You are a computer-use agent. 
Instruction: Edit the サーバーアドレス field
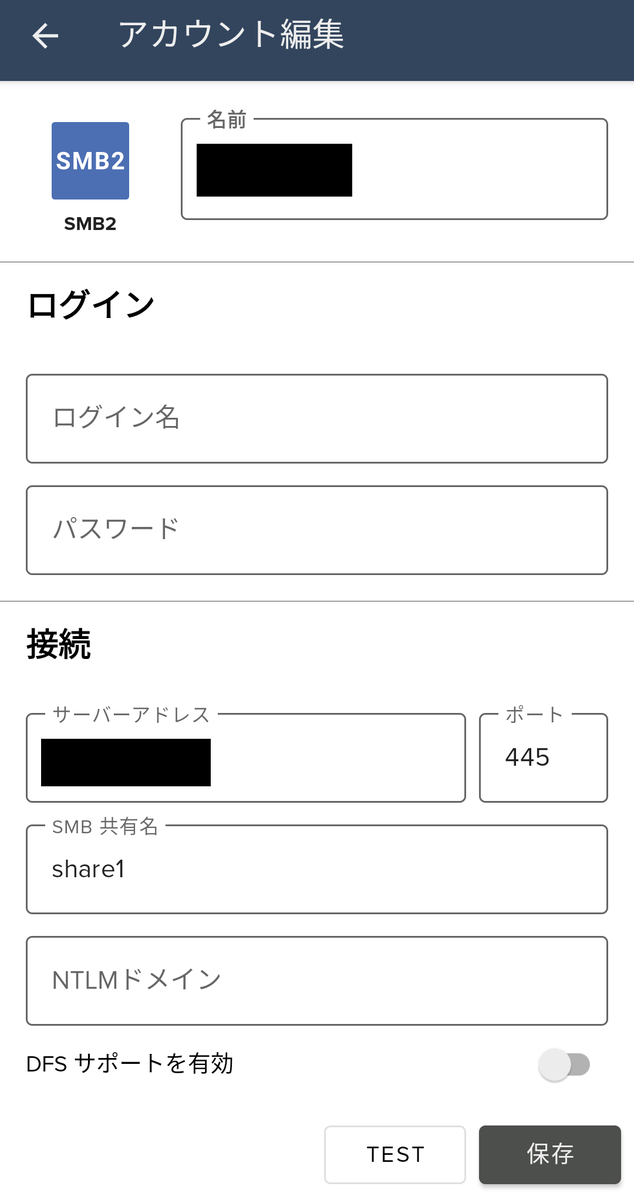[x=246, y=758]
